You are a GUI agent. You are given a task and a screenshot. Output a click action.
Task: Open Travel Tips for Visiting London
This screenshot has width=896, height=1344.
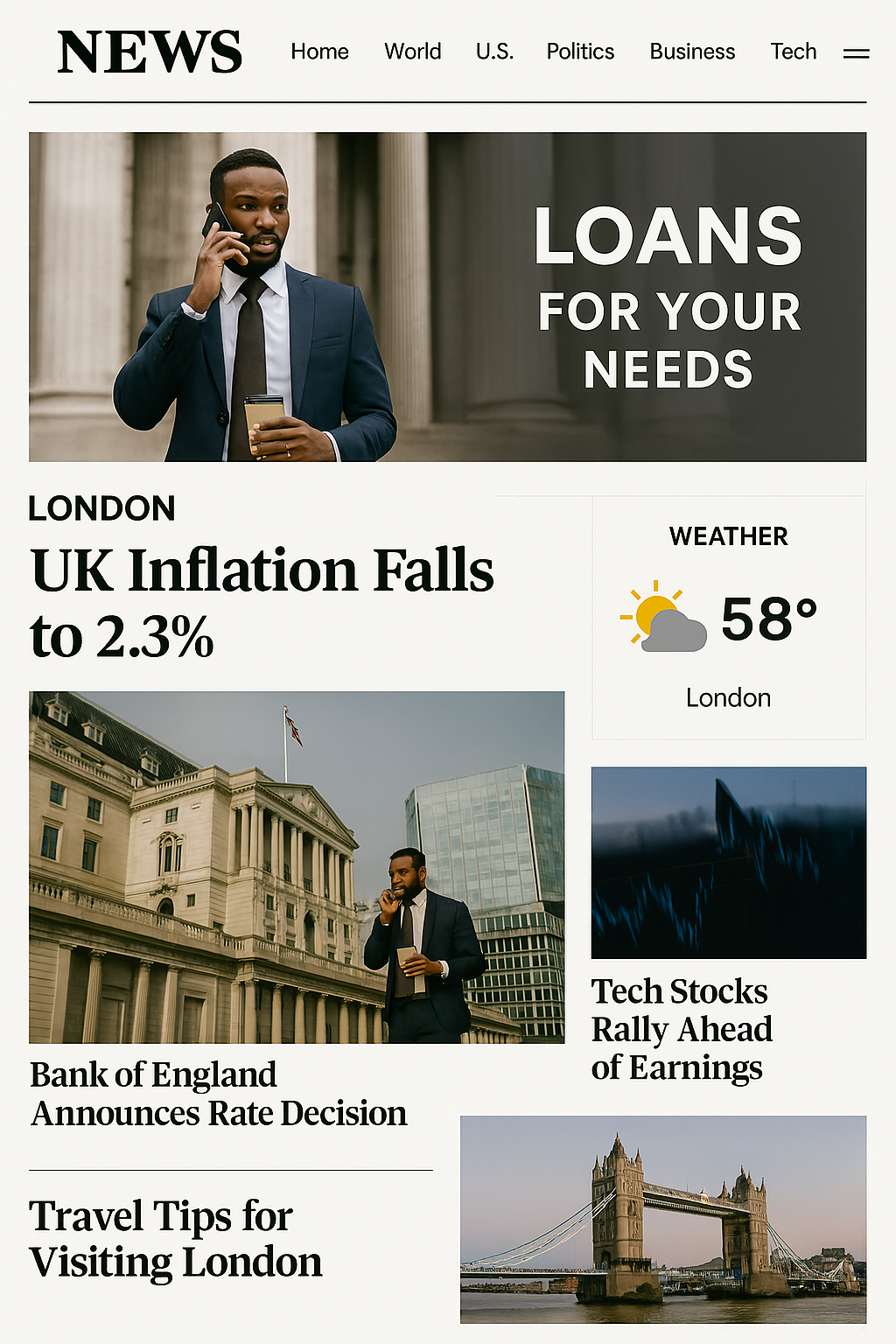pos(175,1239)
